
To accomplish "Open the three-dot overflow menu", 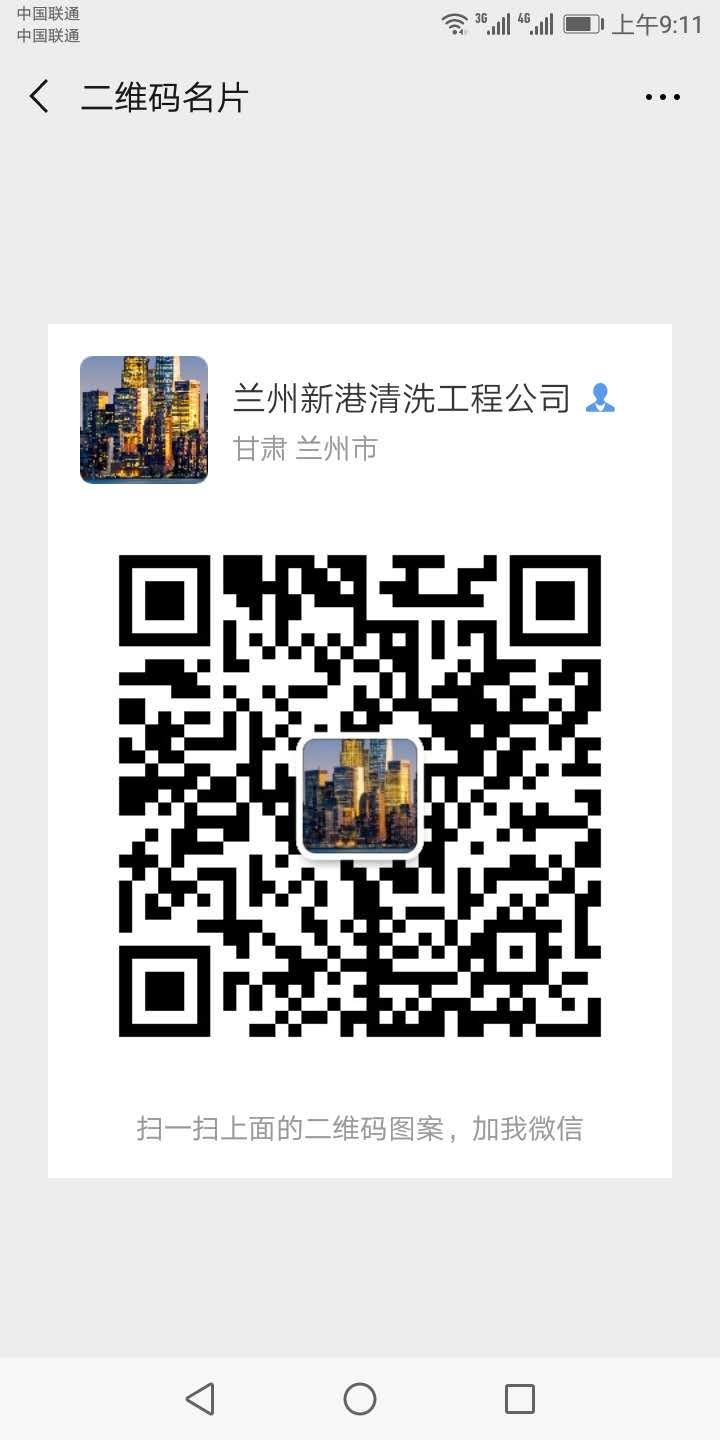I will click(662, 97).
